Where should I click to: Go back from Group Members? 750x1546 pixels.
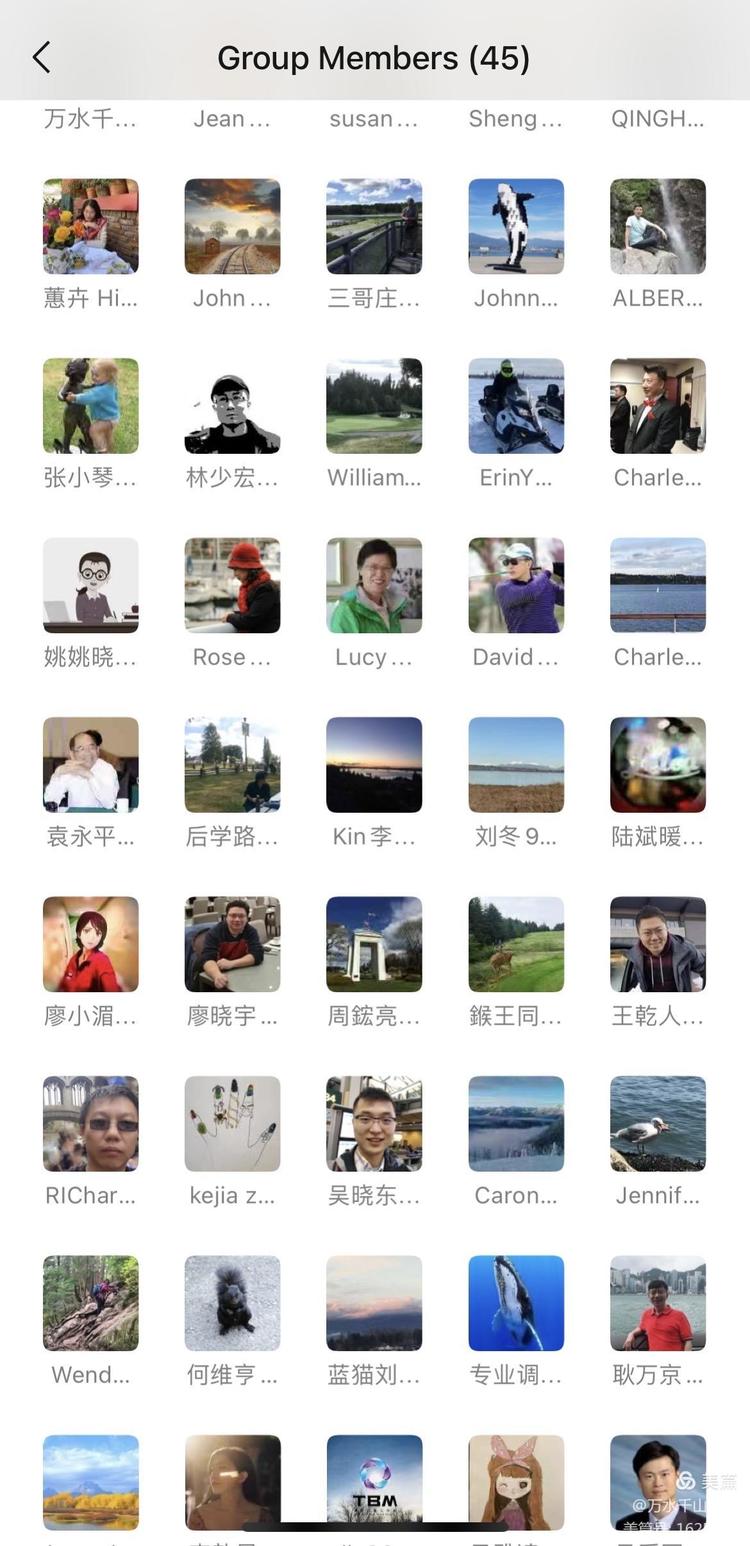click(x=41, y=58)
